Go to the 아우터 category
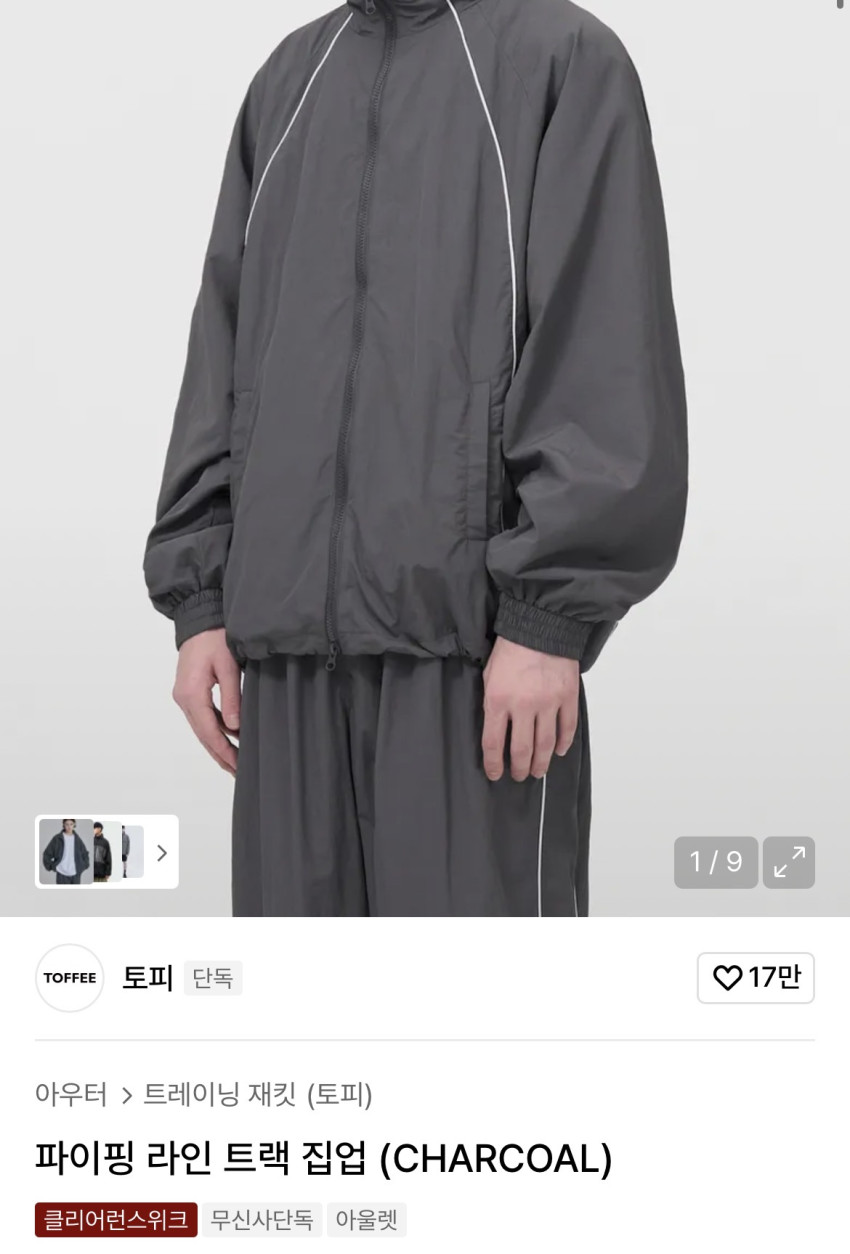850x1254 pixels. click(71, 1095)
